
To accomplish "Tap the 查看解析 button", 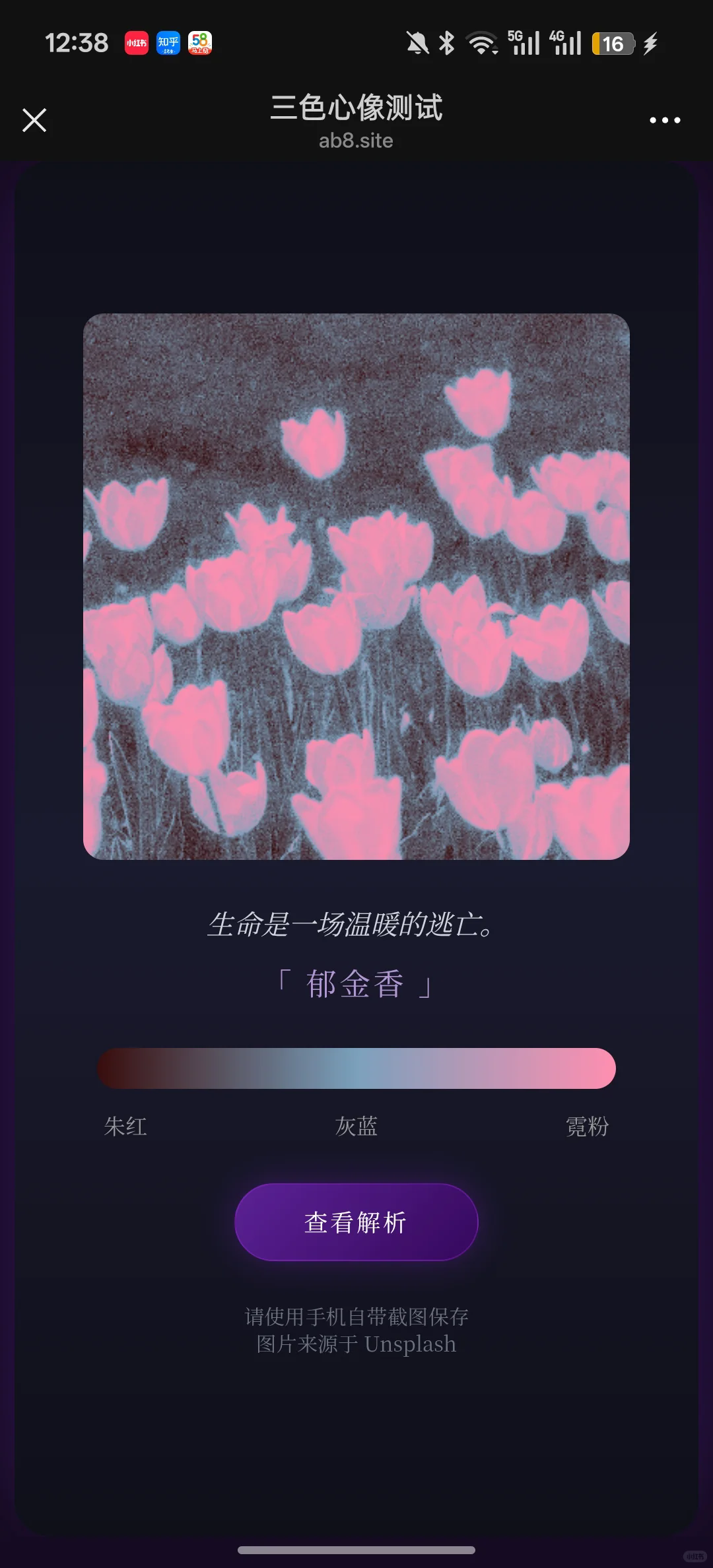I will click(356, 1222).
